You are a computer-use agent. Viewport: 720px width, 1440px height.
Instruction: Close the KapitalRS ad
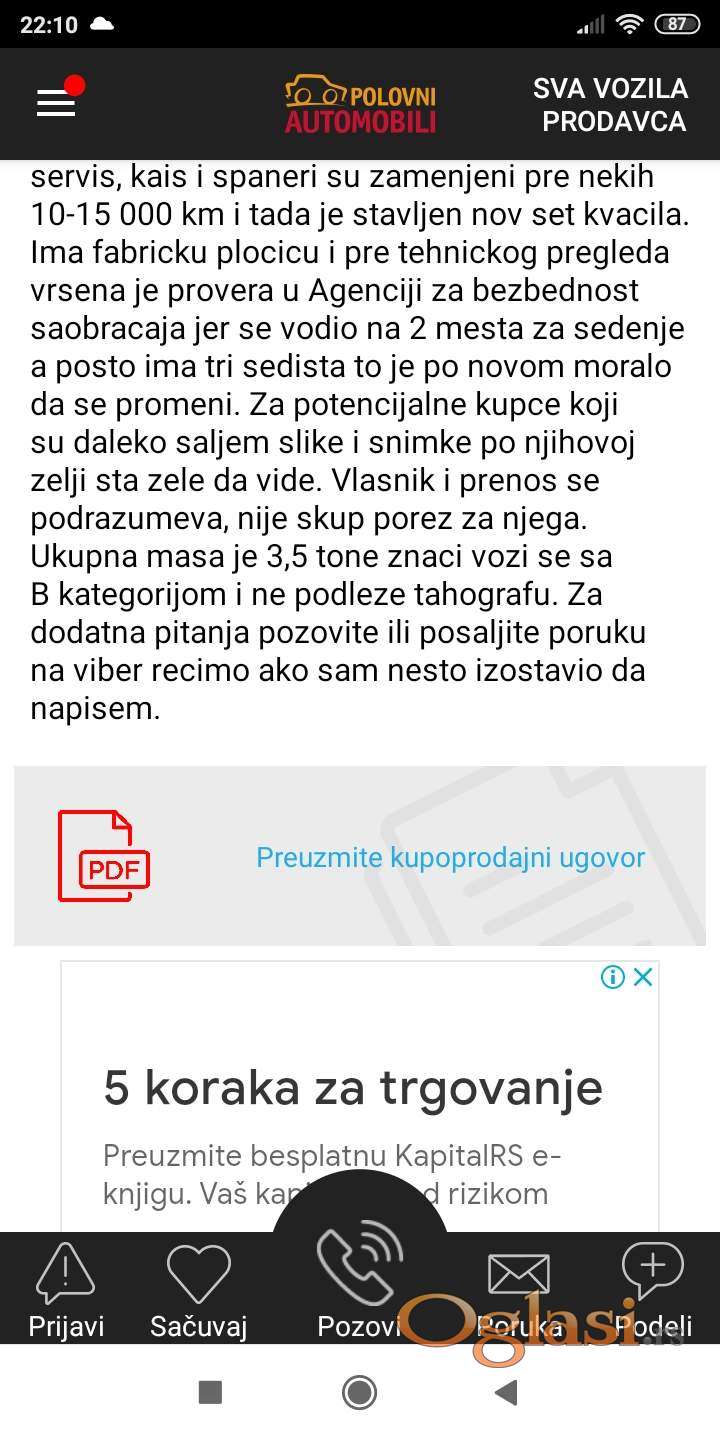point(643,977)
